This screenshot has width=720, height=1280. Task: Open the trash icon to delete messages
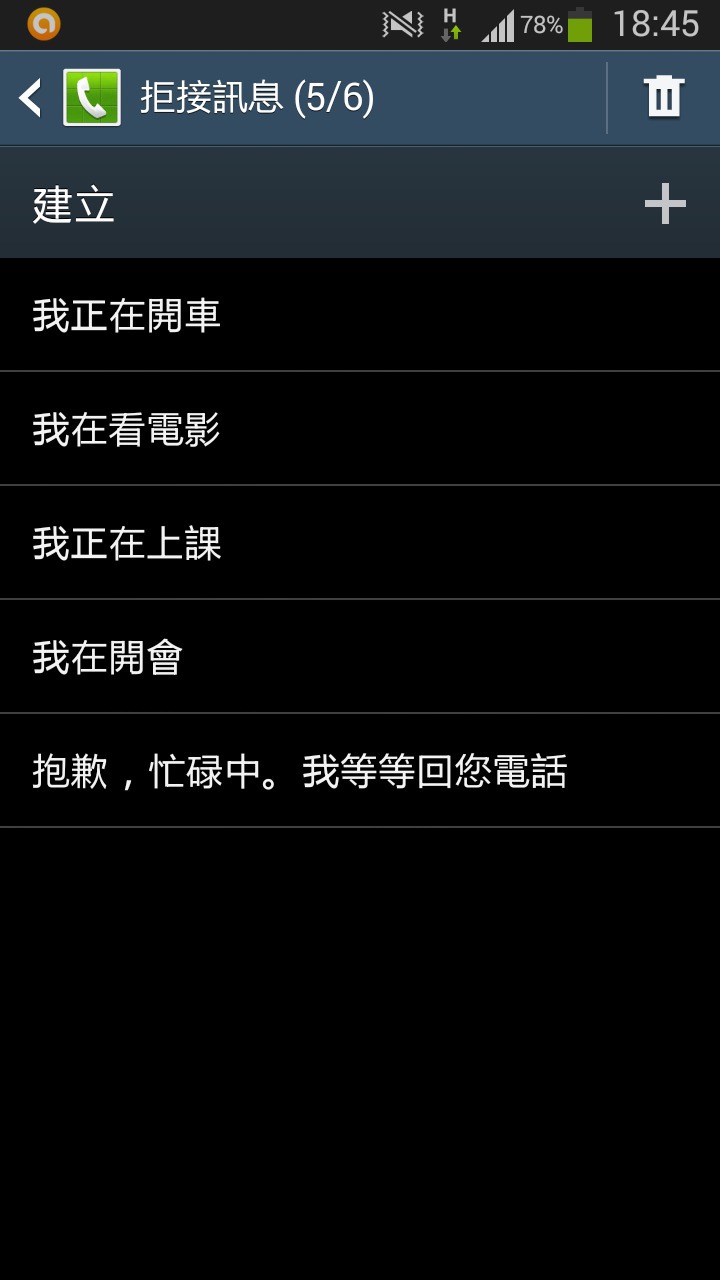point(664,98)
